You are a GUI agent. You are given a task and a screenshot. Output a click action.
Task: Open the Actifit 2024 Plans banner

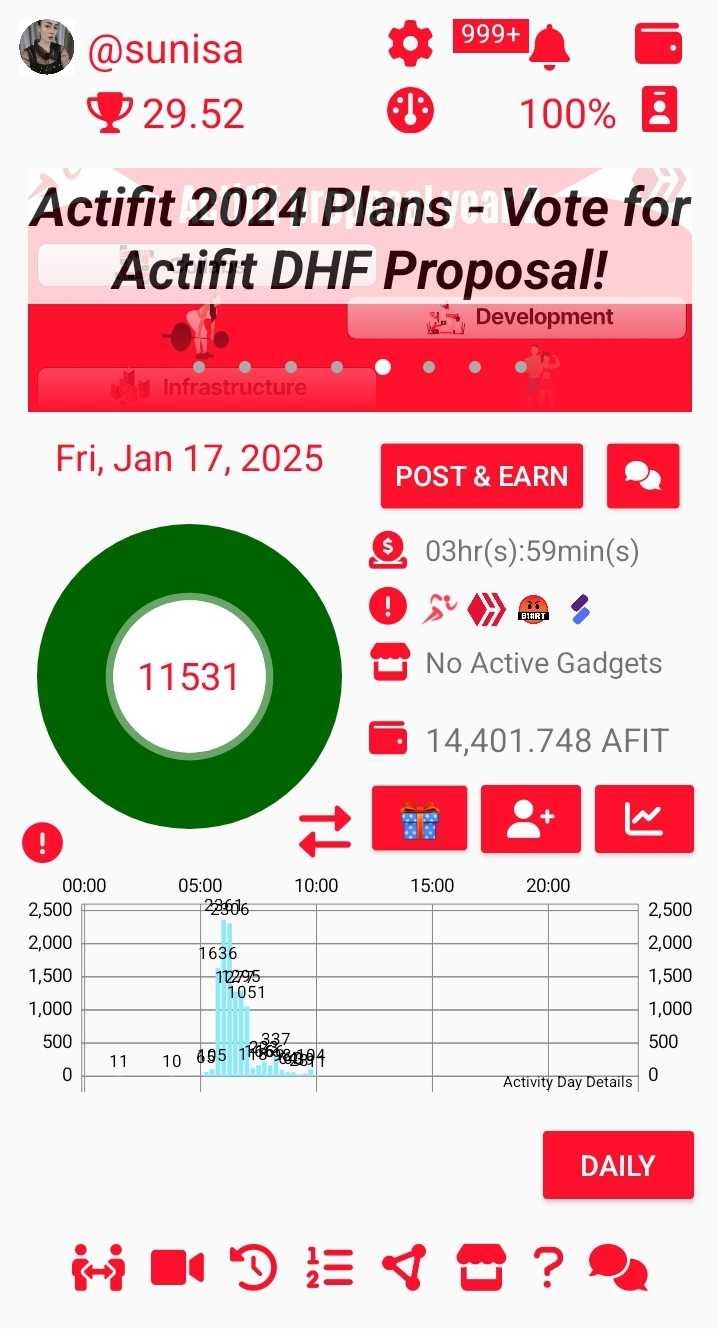360,290
